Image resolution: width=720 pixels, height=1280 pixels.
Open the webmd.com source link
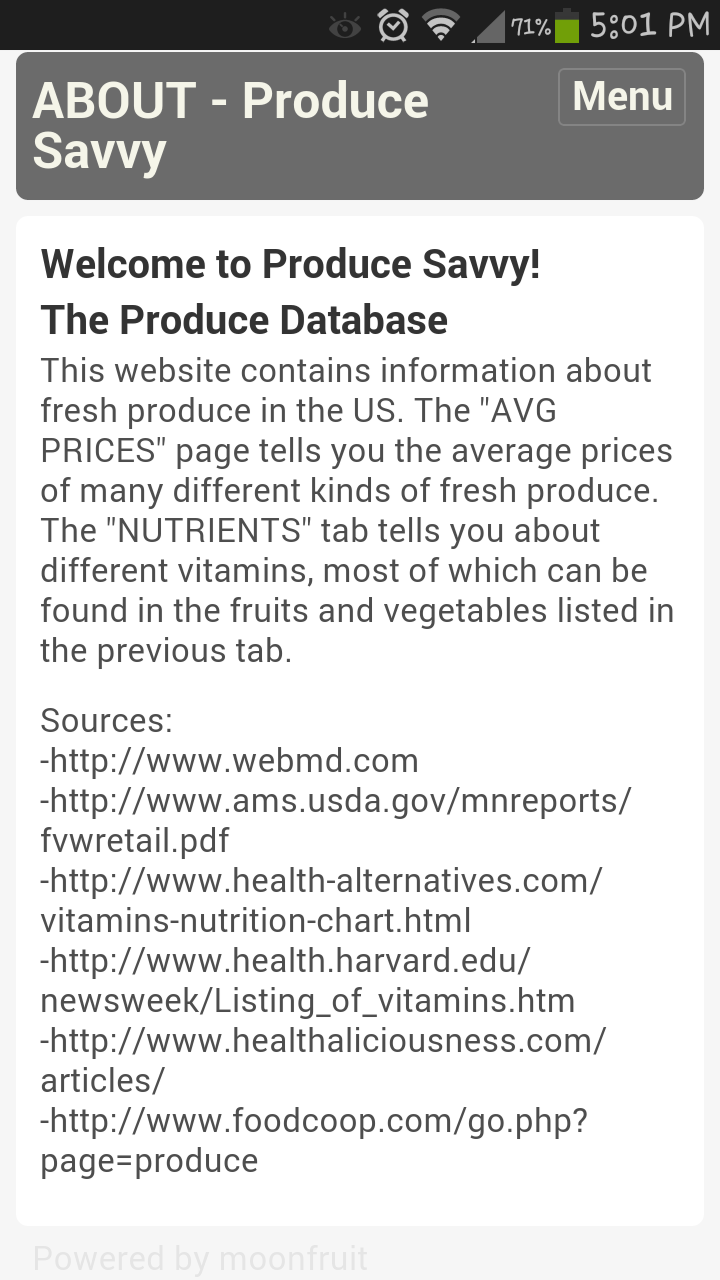(229, 760)
